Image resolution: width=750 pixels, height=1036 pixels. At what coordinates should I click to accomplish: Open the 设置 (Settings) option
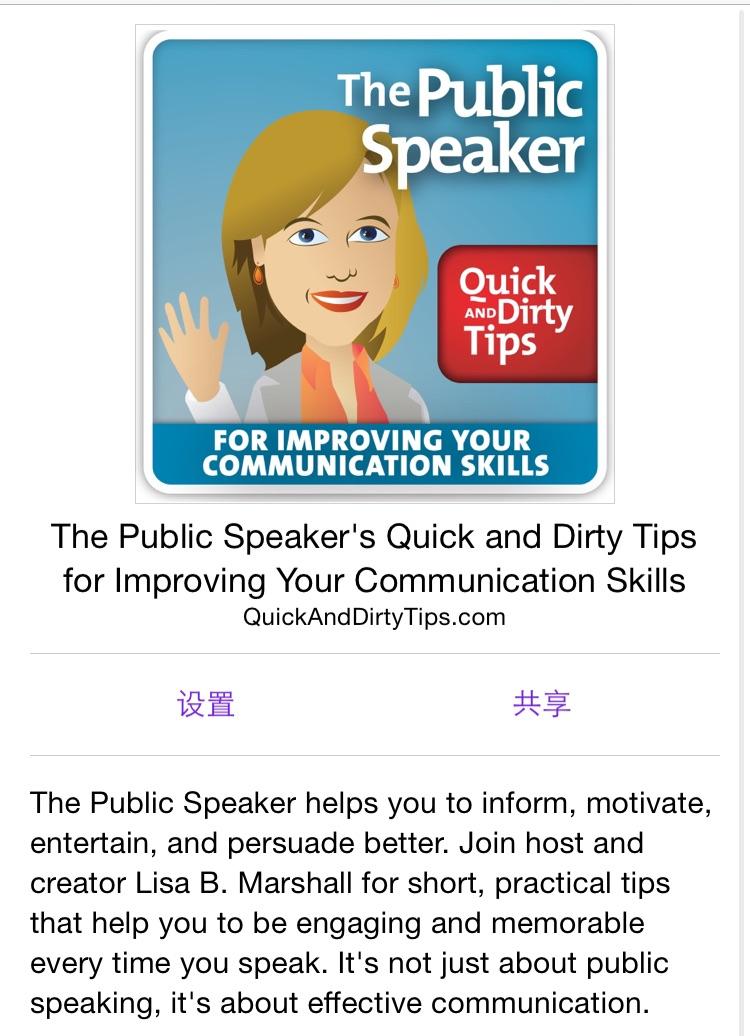206,704
